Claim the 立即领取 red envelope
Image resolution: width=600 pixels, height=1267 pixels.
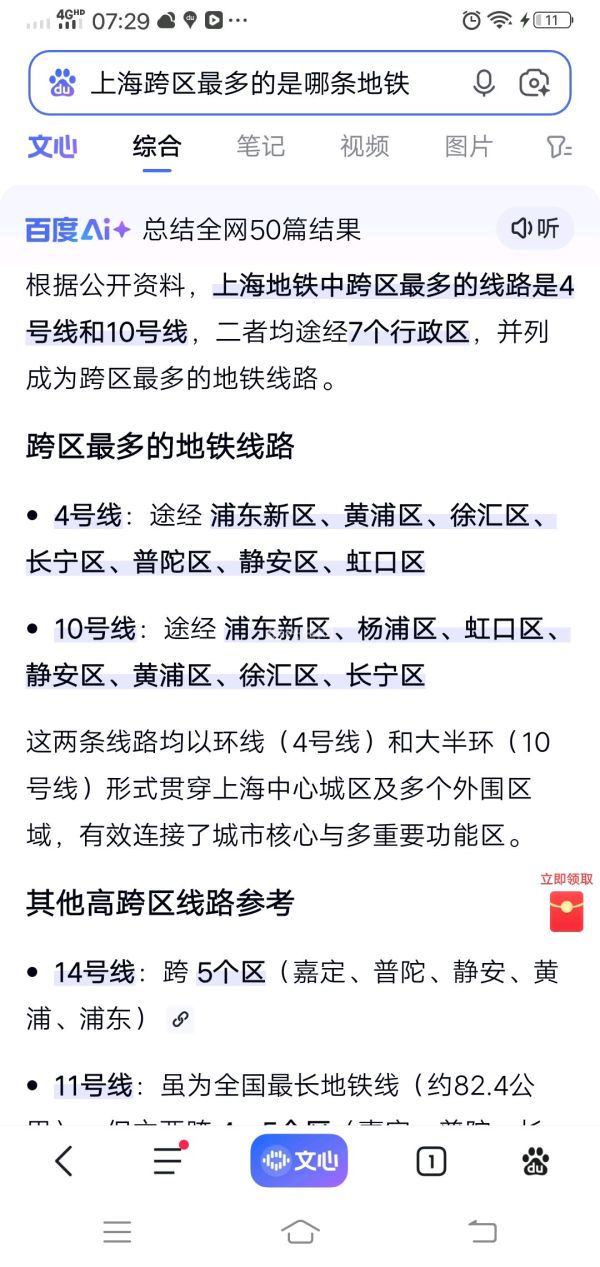click(x=566, y=909)
